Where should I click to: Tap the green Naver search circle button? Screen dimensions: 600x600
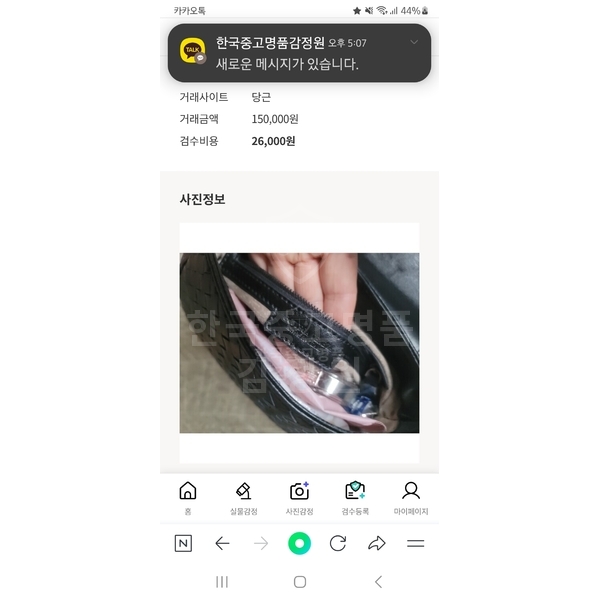click(x=299, y=543)
